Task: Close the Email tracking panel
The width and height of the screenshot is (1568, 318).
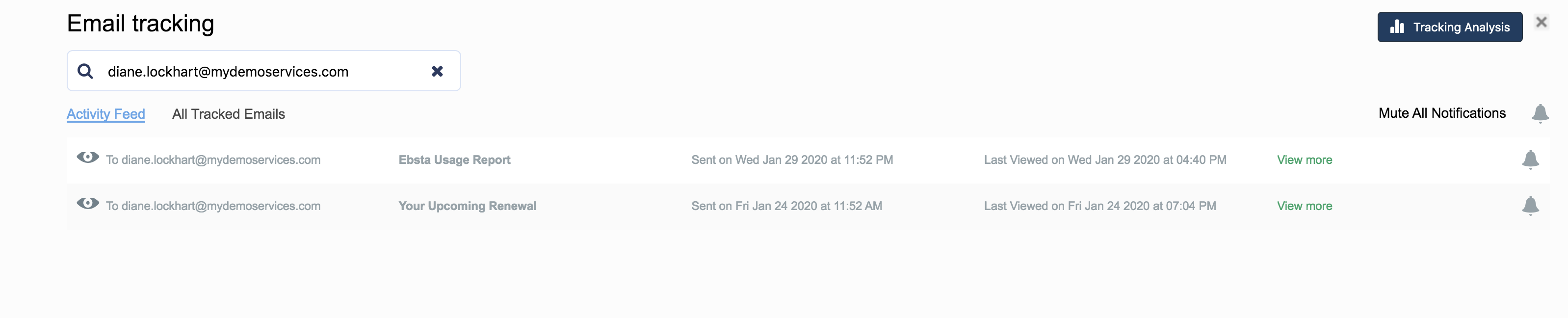Action: (x=1541, y=23)
